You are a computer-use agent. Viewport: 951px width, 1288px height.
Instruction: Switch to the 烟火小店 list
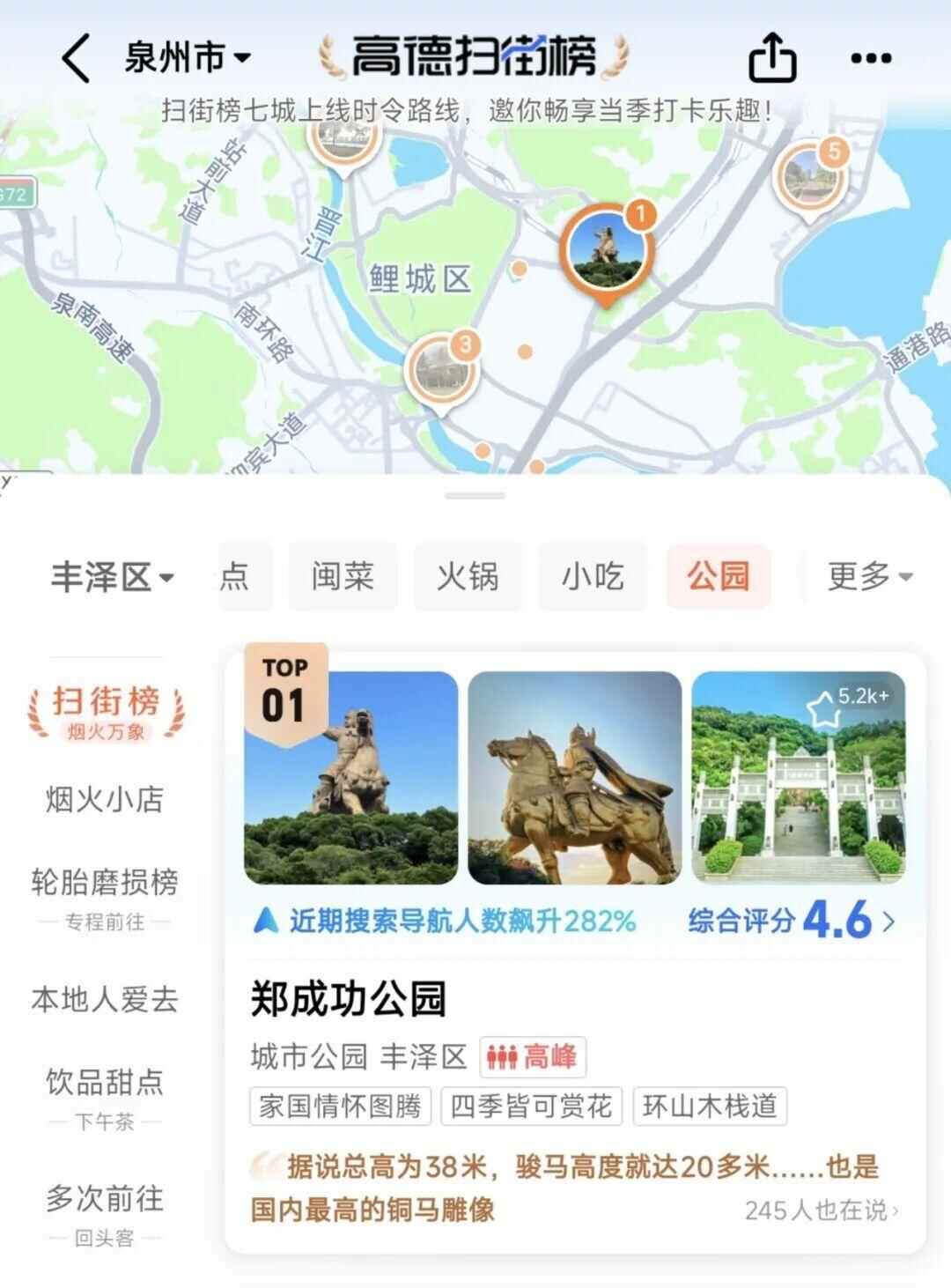(105, 800)
